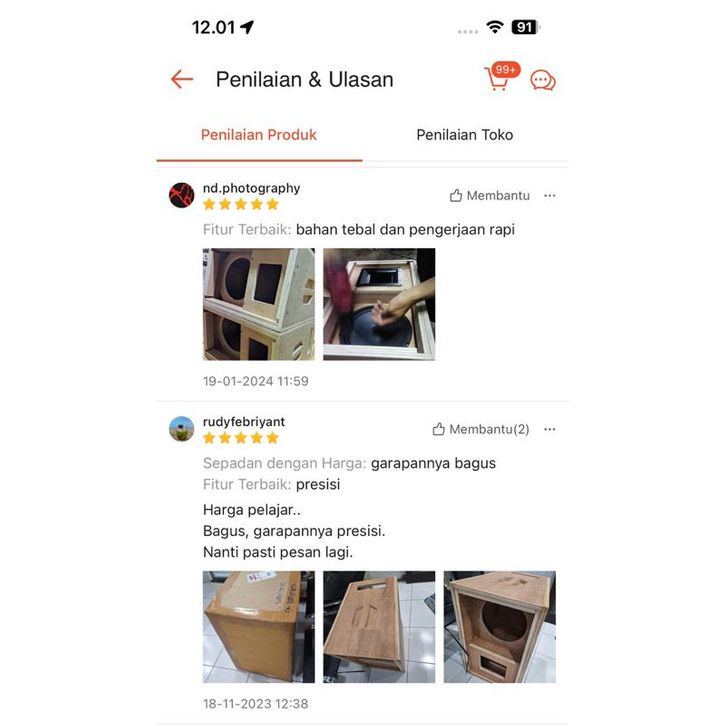Go back using the arrow

click(x=181, y=79)
